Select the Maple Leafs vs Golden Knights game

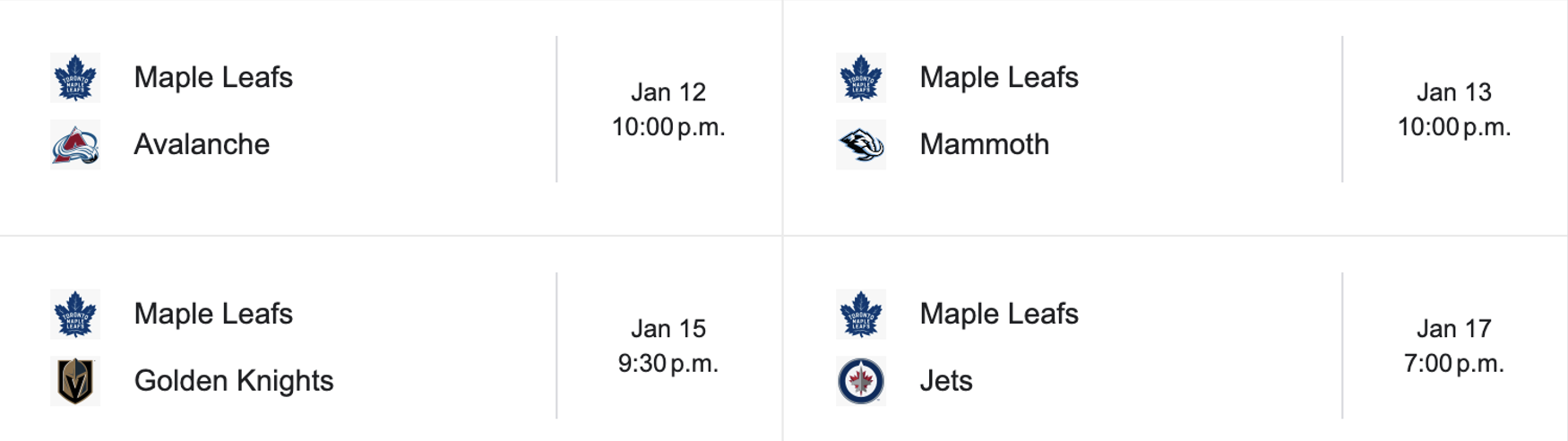(390, 347)
